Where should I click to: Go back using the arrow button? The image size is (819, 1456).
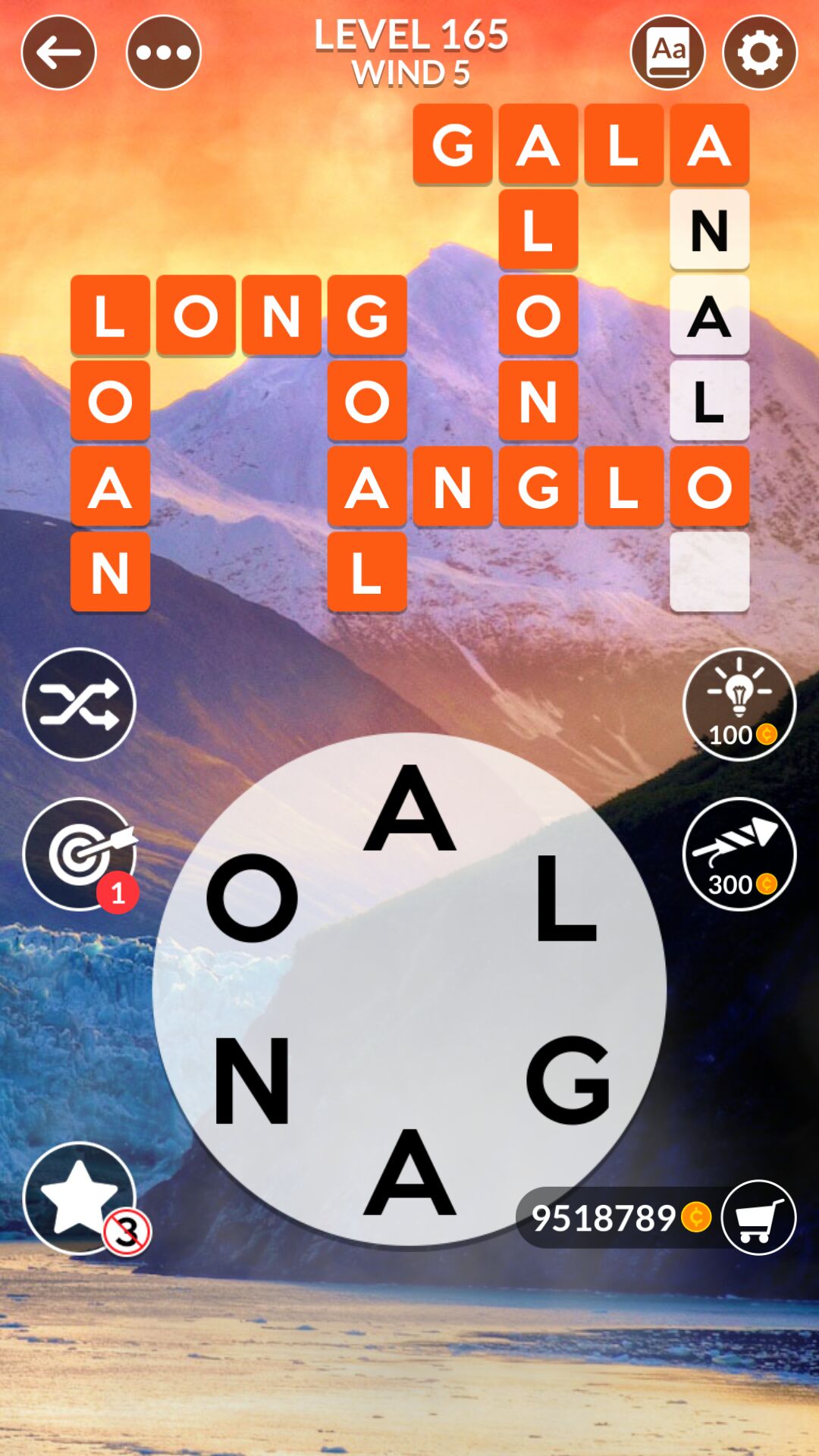(58, 52)
